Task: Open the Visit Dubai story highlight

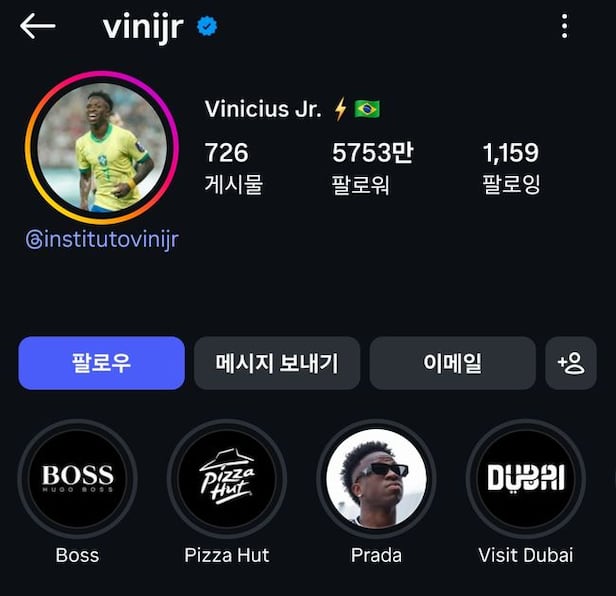Action: (x=526, y=478)
